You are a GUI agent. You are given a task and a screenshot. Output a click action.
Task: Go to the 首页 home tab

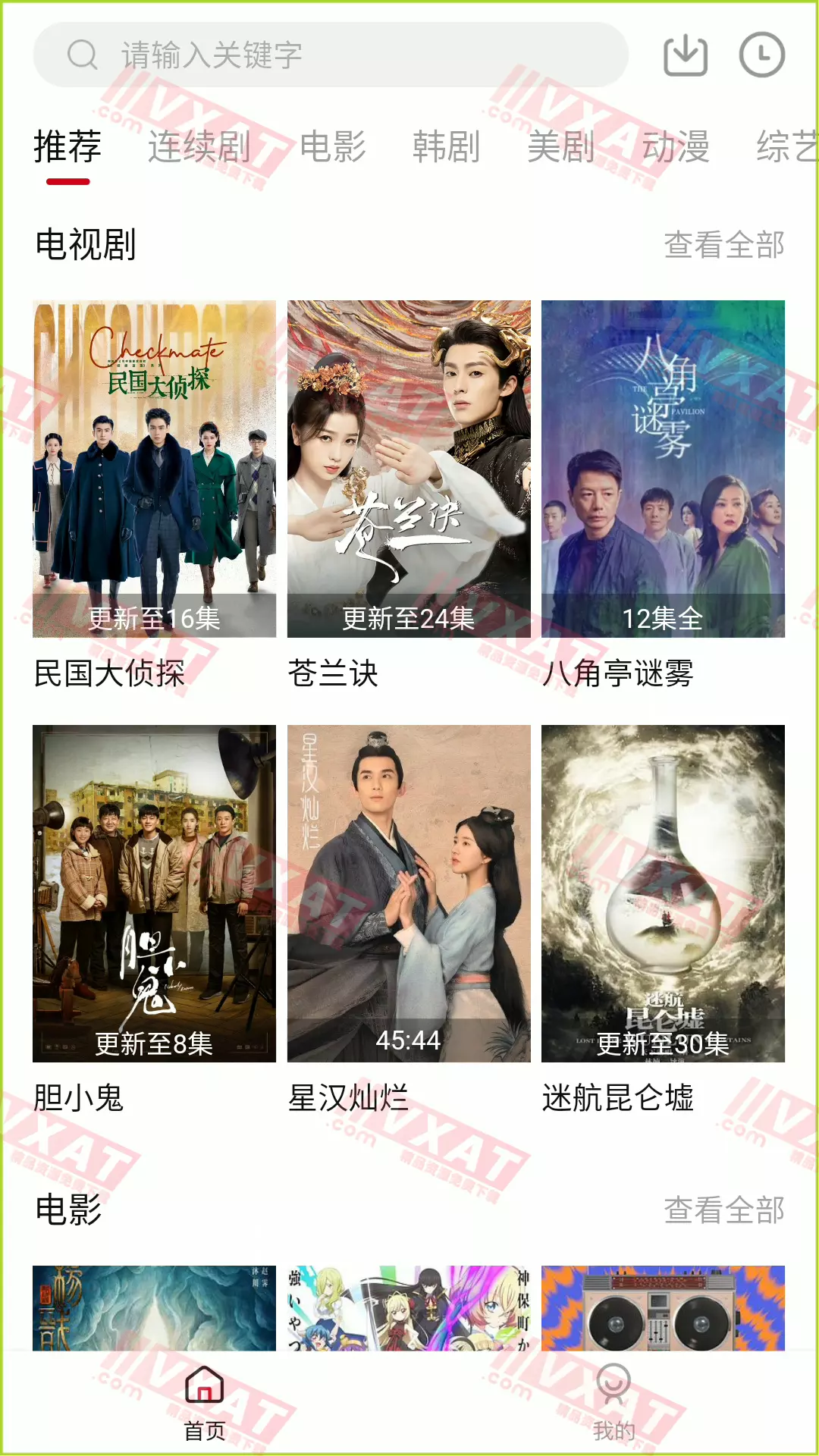pos(205,1401)
